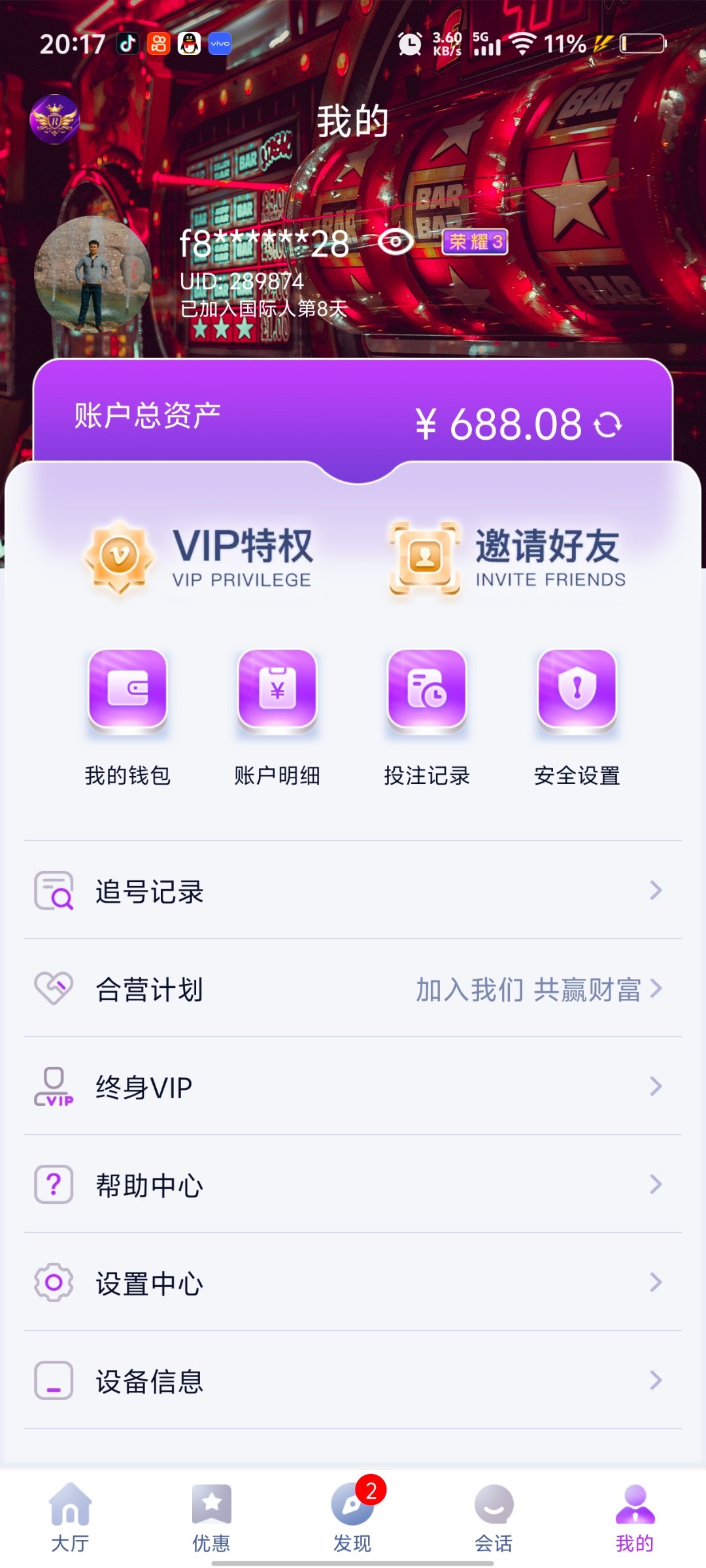Viewport: 706px width, 1568px height.
Task: View 账户明细 account details
Action: click(x=277, y=715)
